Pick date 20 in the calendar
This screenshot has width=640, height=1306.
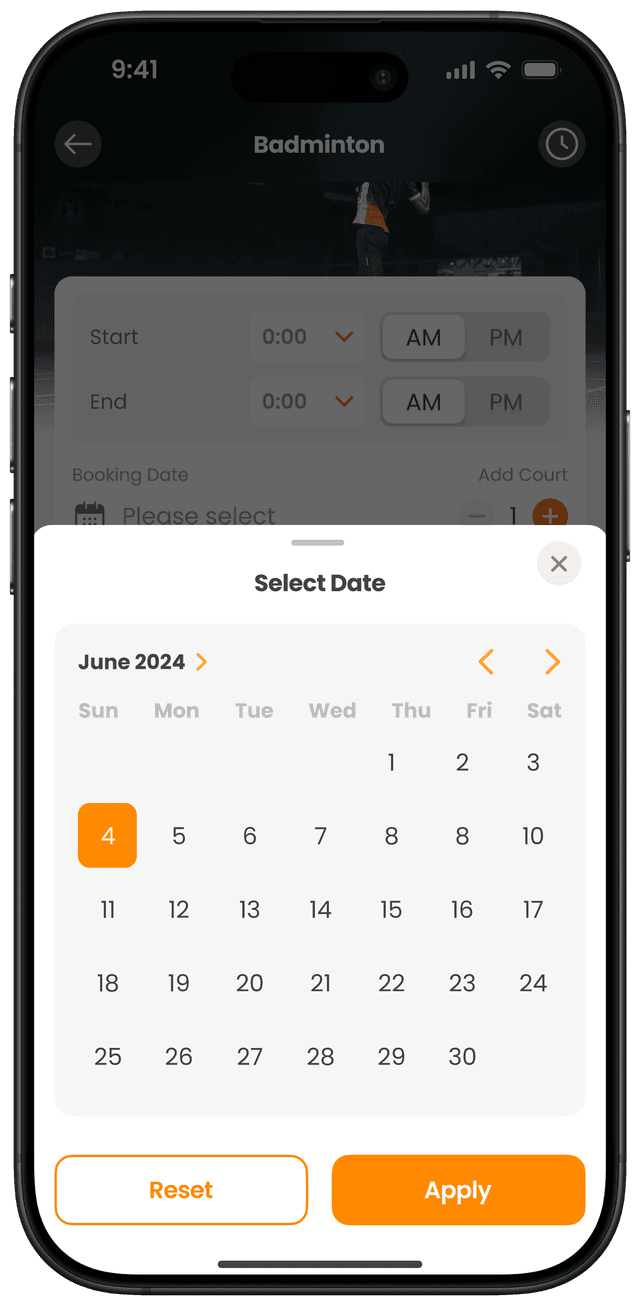point(250,983)
